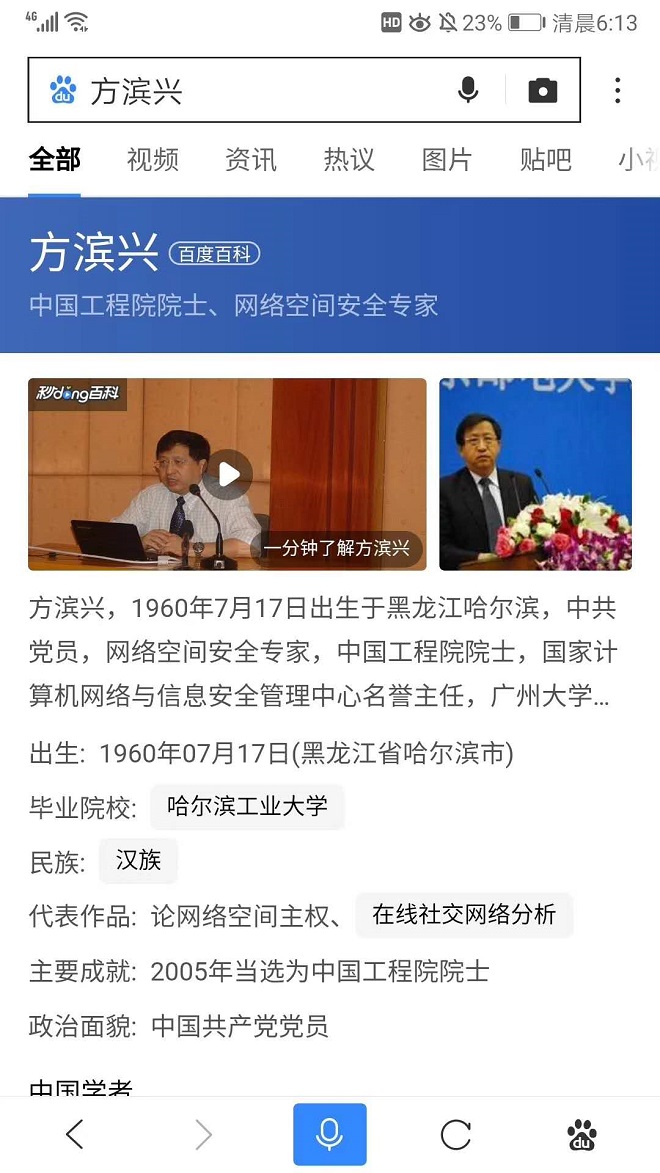660x1173 pixels.
Task: Play the 一分钟了解方滨兴 video
Action: click(x=228, y=474)
